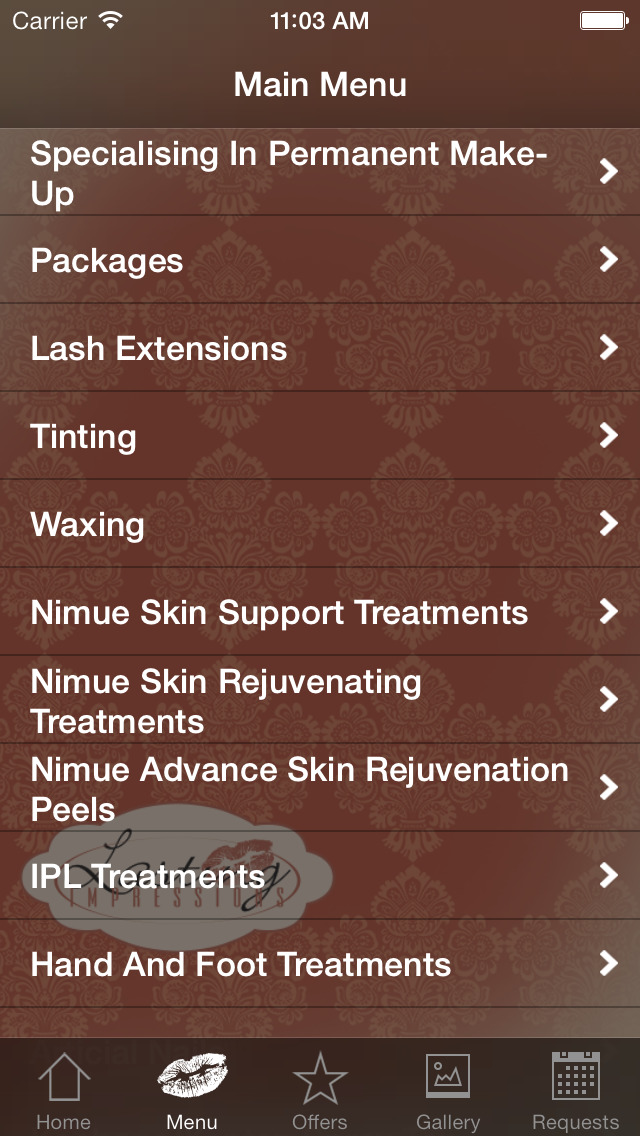The image size is (640, 1136).
Task: Open Nimue Skin Support Treatments
Action: click(x=320, y=611)
